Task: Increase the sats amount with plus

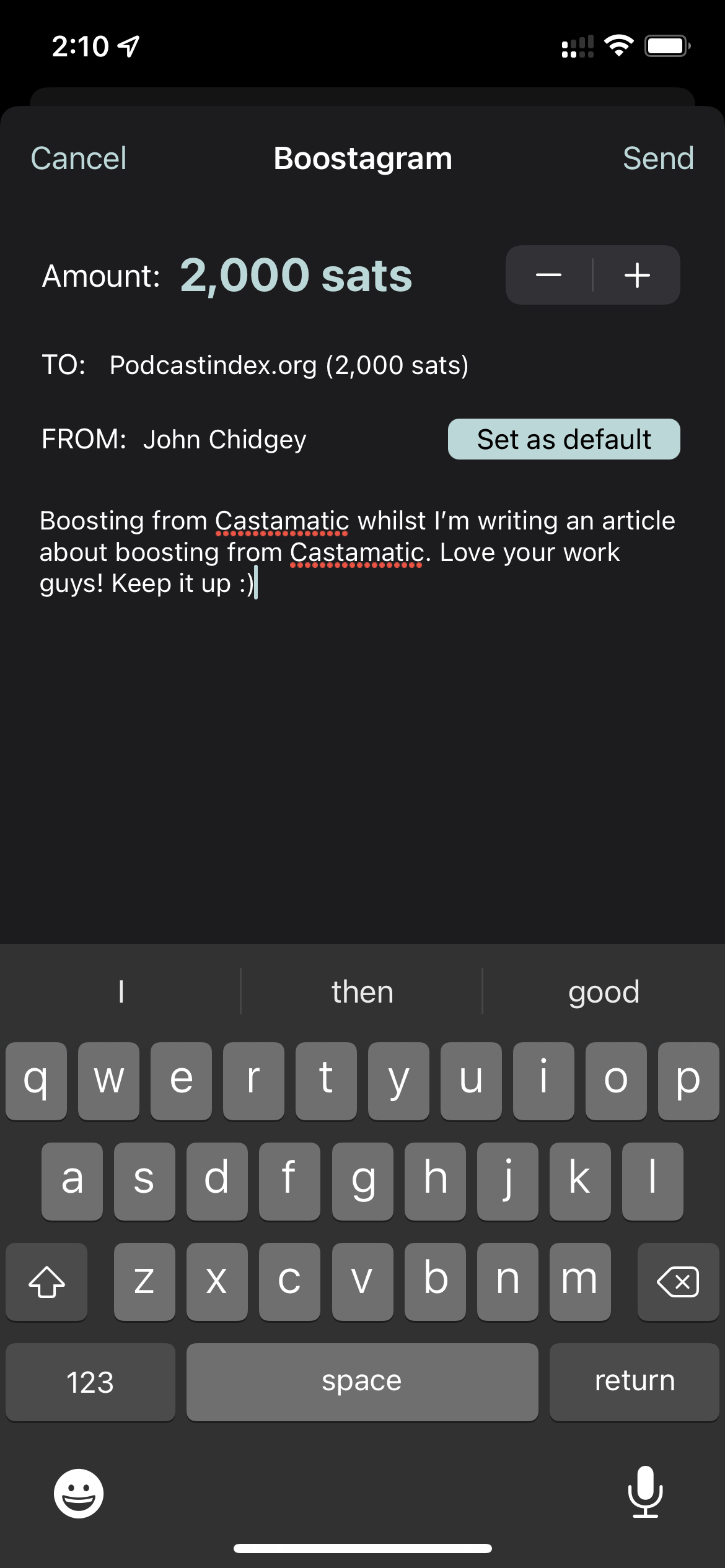Action: [637, 275]
